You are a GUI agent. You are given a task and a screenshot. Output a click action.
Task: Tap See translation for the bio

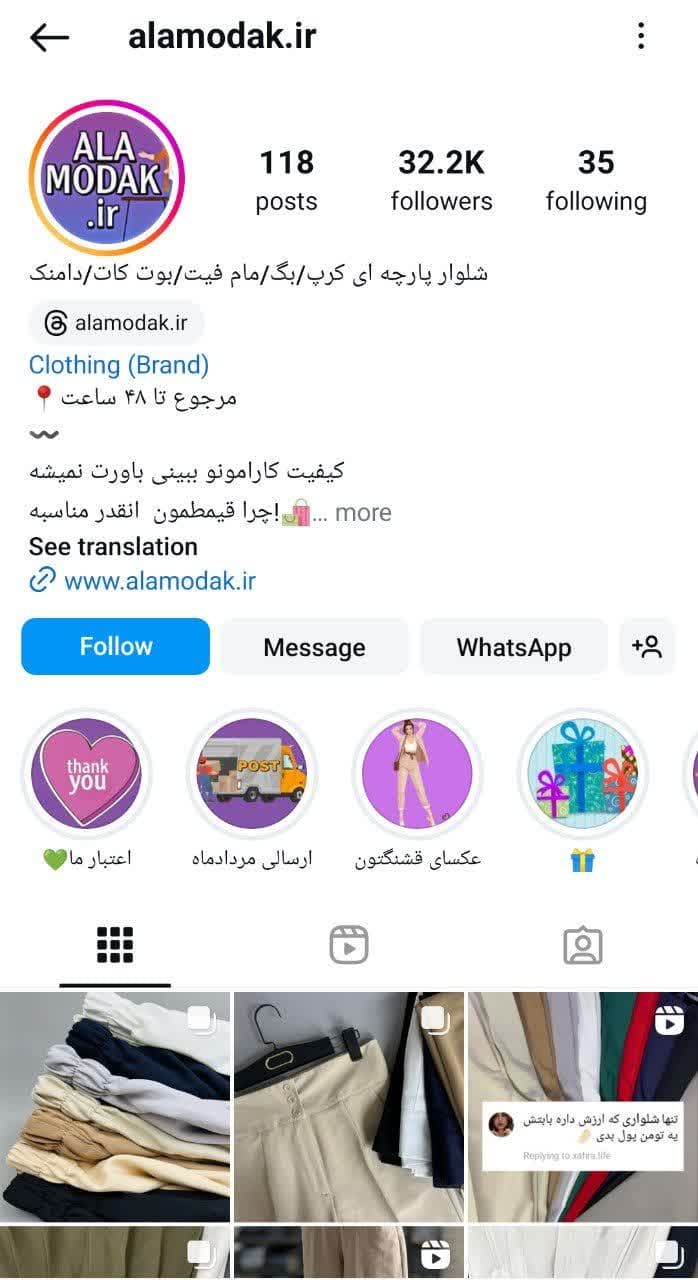pos(113,547)
